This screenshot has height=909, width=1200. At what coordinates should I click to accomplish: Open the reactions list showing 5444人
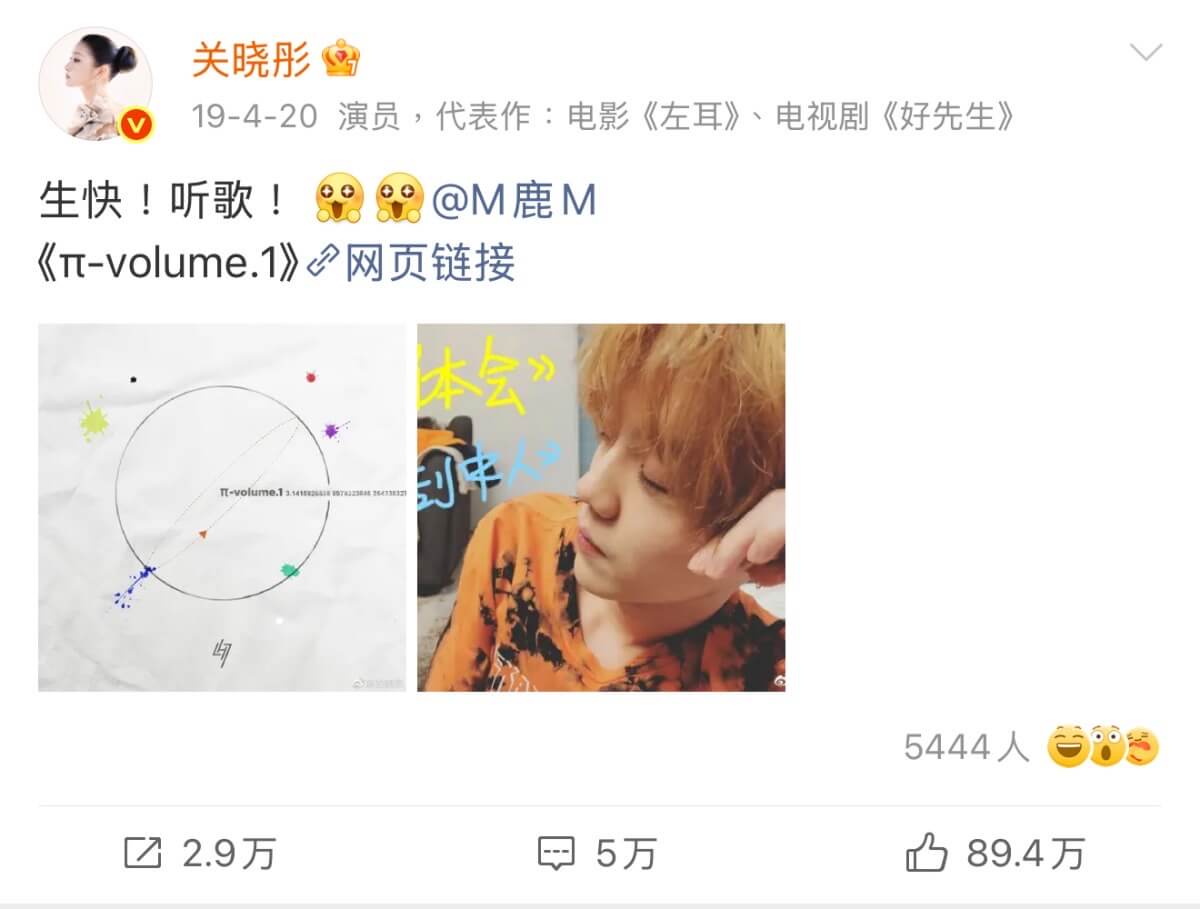click(x=1030, y=747)
